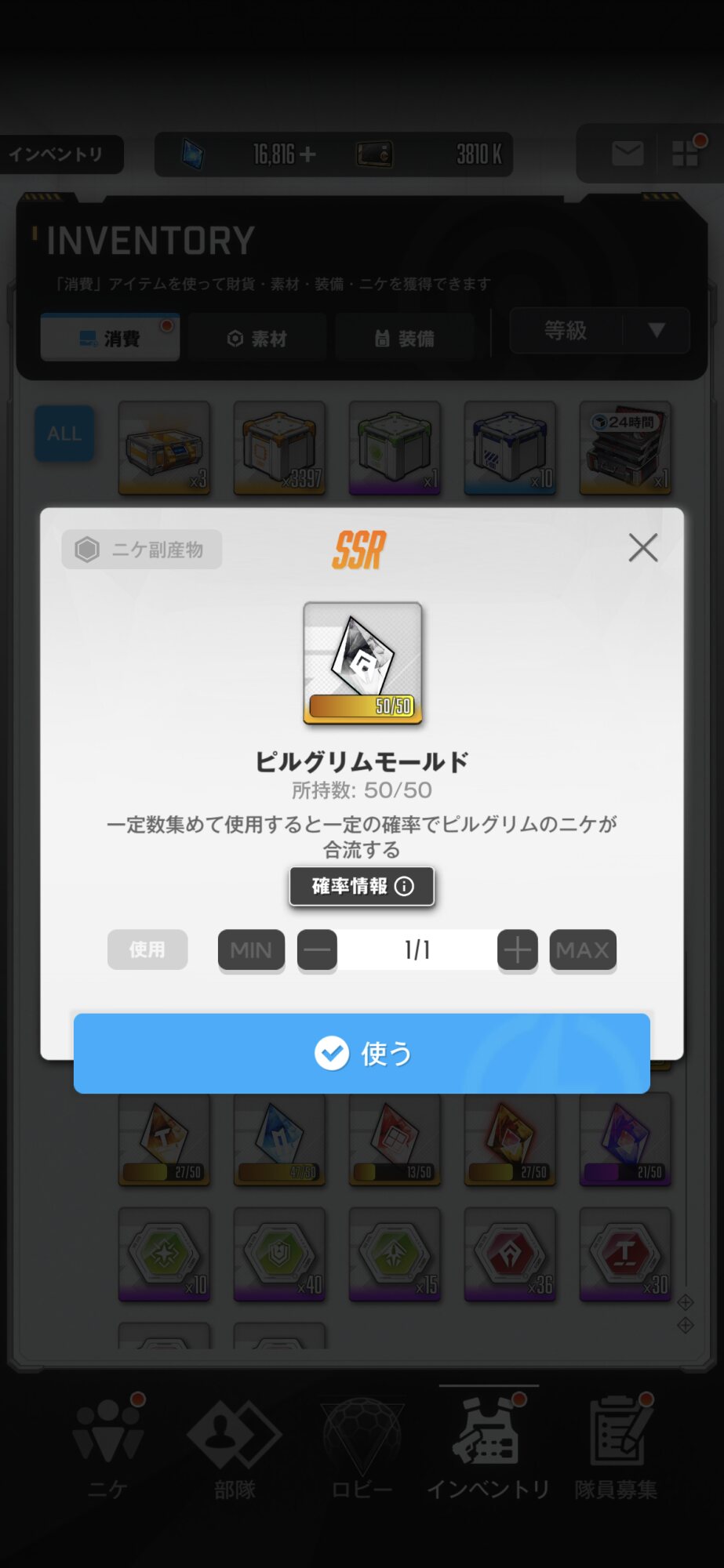Open the grid menu icon
Viewport: 724px width, 1568px height.
tap(686, 154)
